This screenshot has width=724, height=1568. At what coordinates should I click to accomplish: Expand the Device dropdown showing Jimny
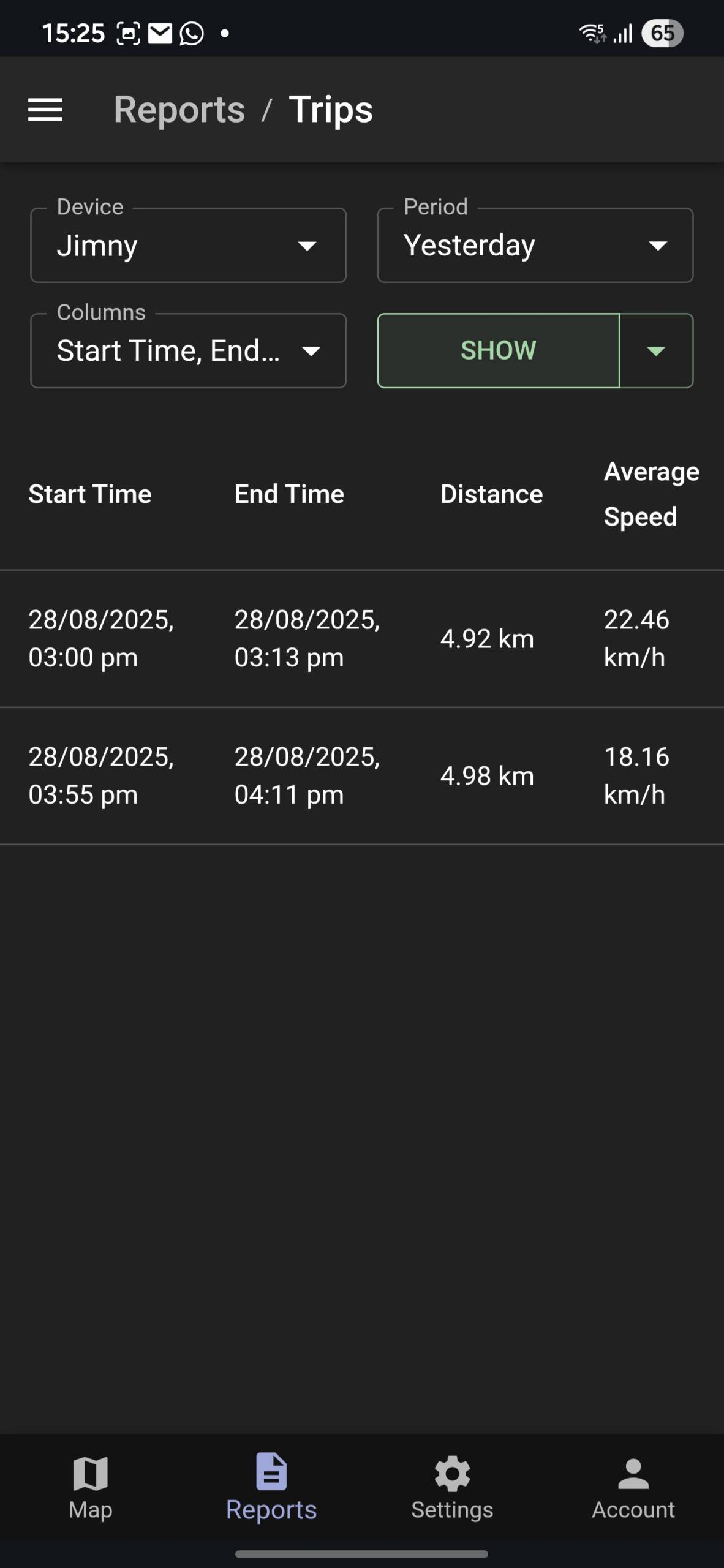(189, 245)
